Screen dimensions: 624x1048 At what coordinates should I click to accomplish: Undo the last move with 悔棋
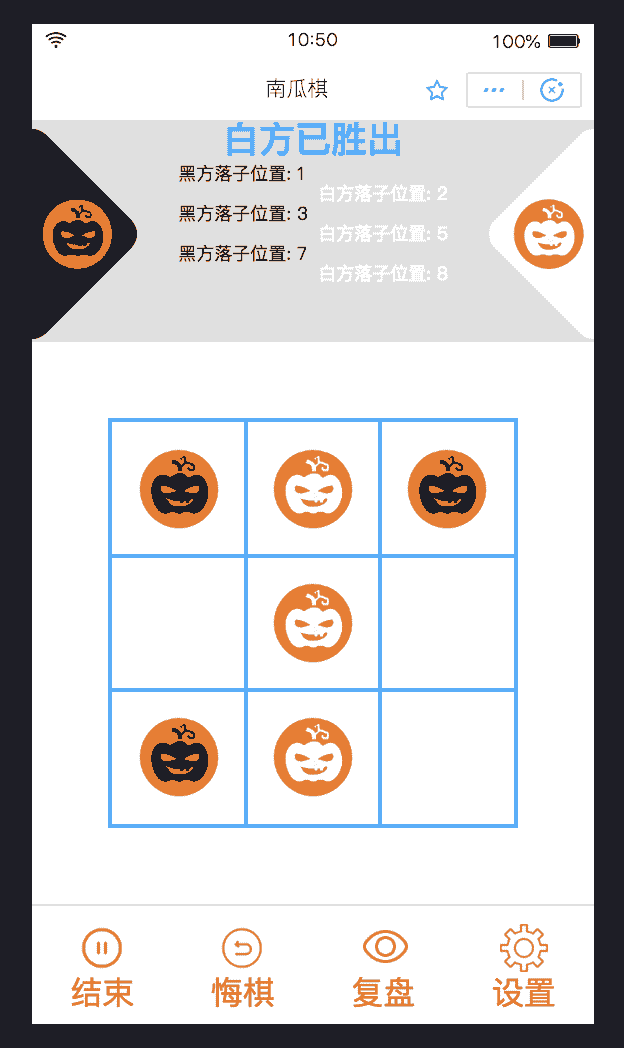pos(242,967)
